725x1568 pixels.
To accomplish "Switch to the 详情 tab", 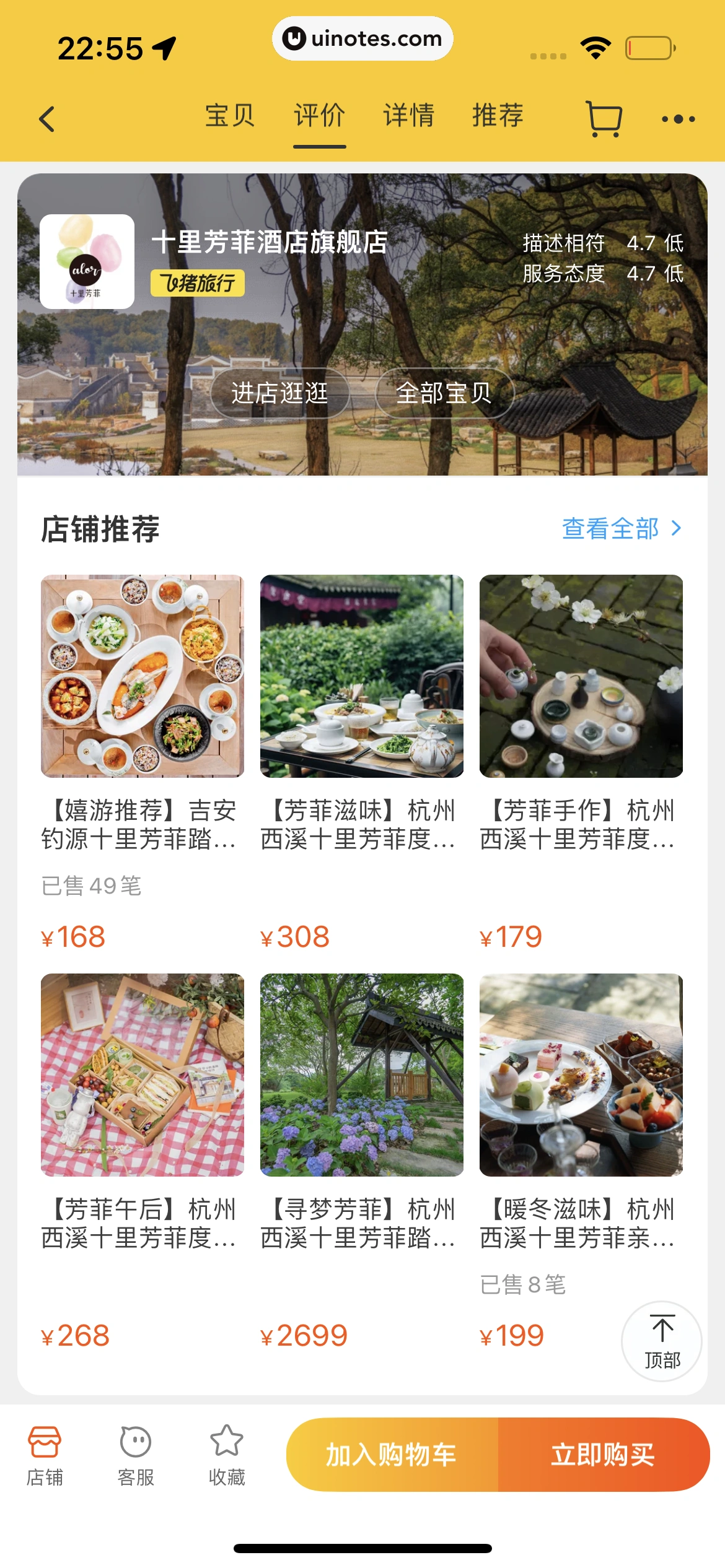I will [x=408, y=116].
